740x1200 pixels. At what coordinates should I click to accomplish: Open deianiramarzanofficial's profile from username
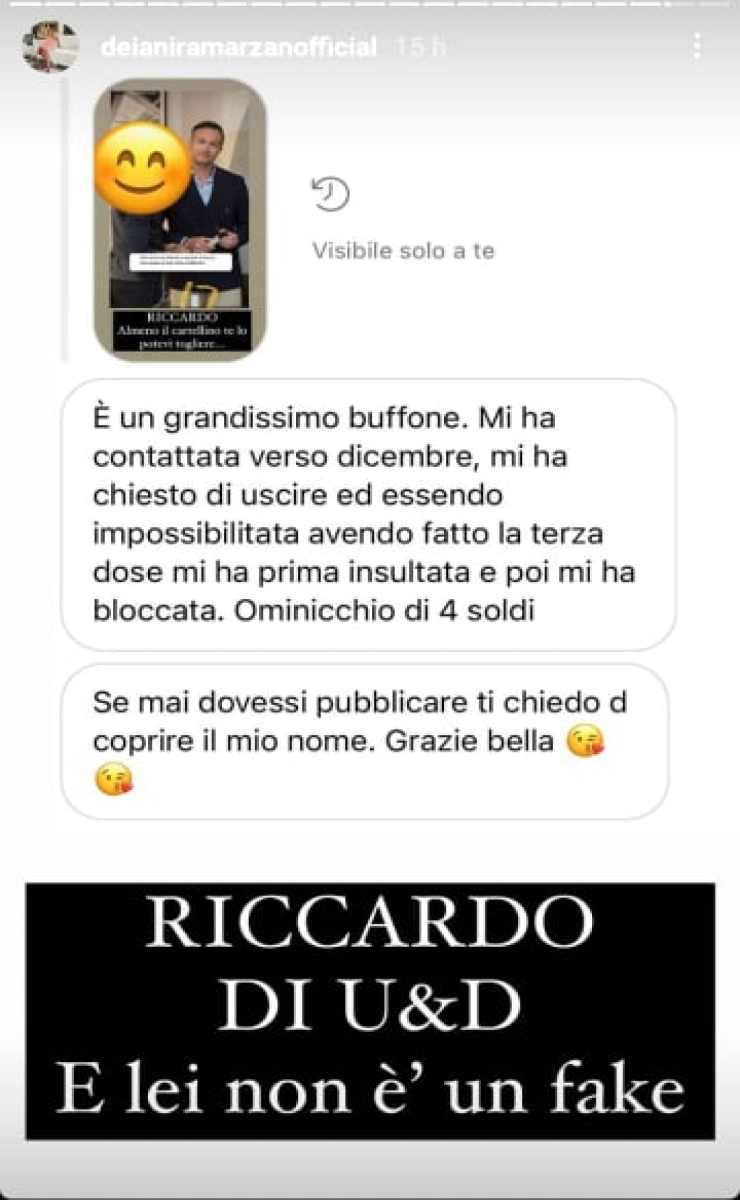238,47
